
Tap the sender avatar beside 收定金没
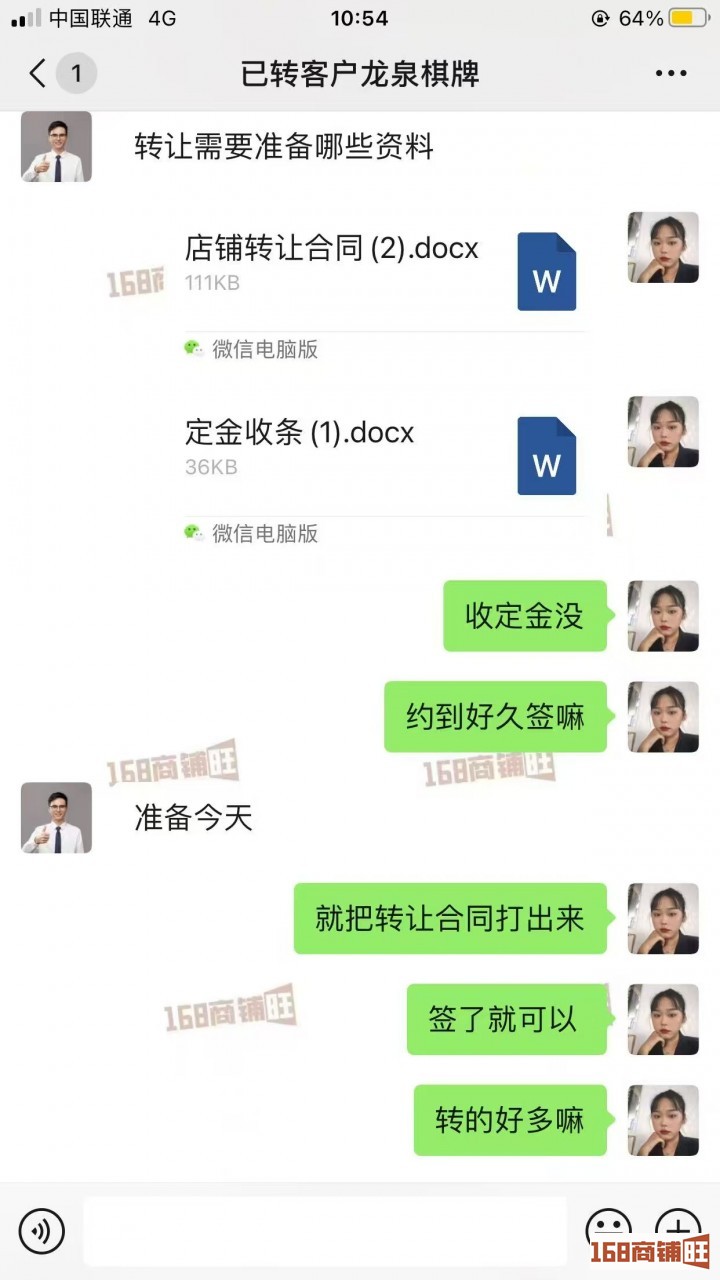point(662,616)
